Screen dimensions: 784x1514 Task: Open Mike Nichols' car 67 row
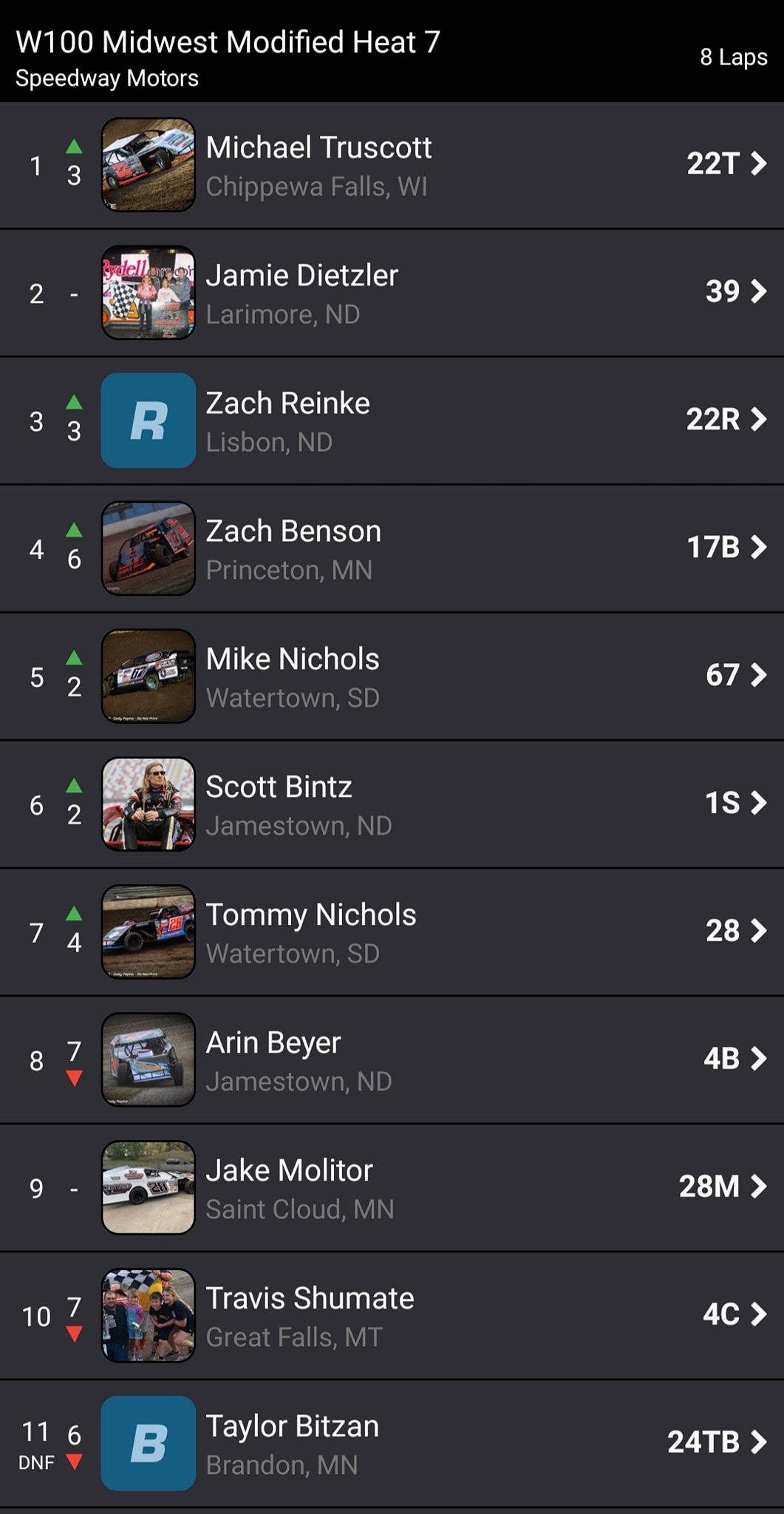point(392,676)
